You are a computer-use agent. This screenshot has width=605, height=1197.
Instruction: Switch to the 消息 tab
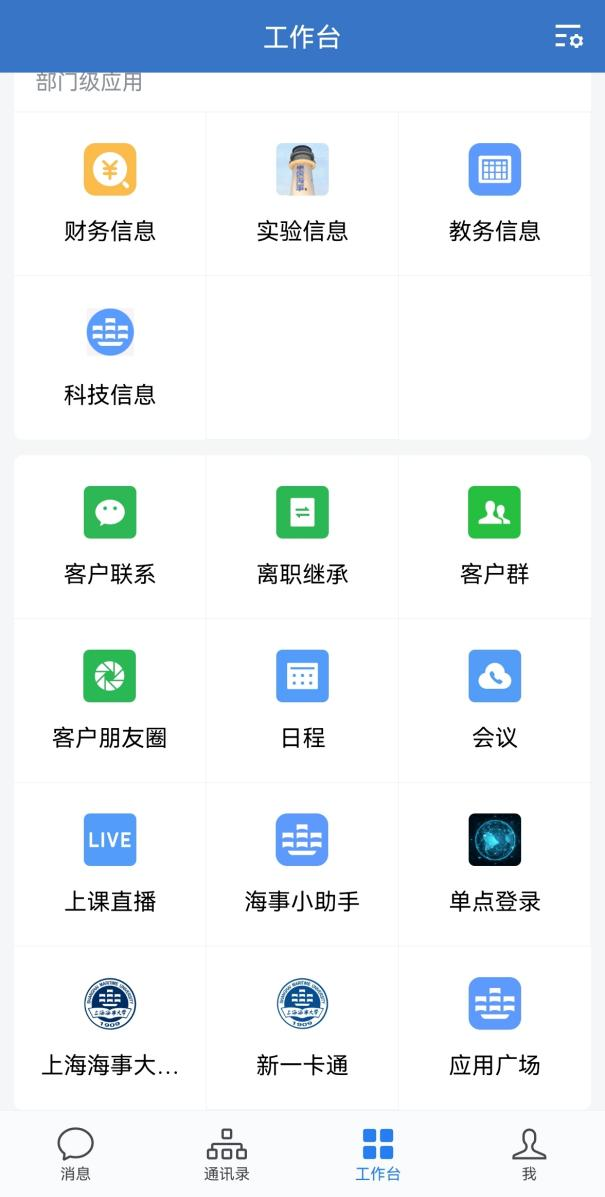click(x=75, y=1154)
